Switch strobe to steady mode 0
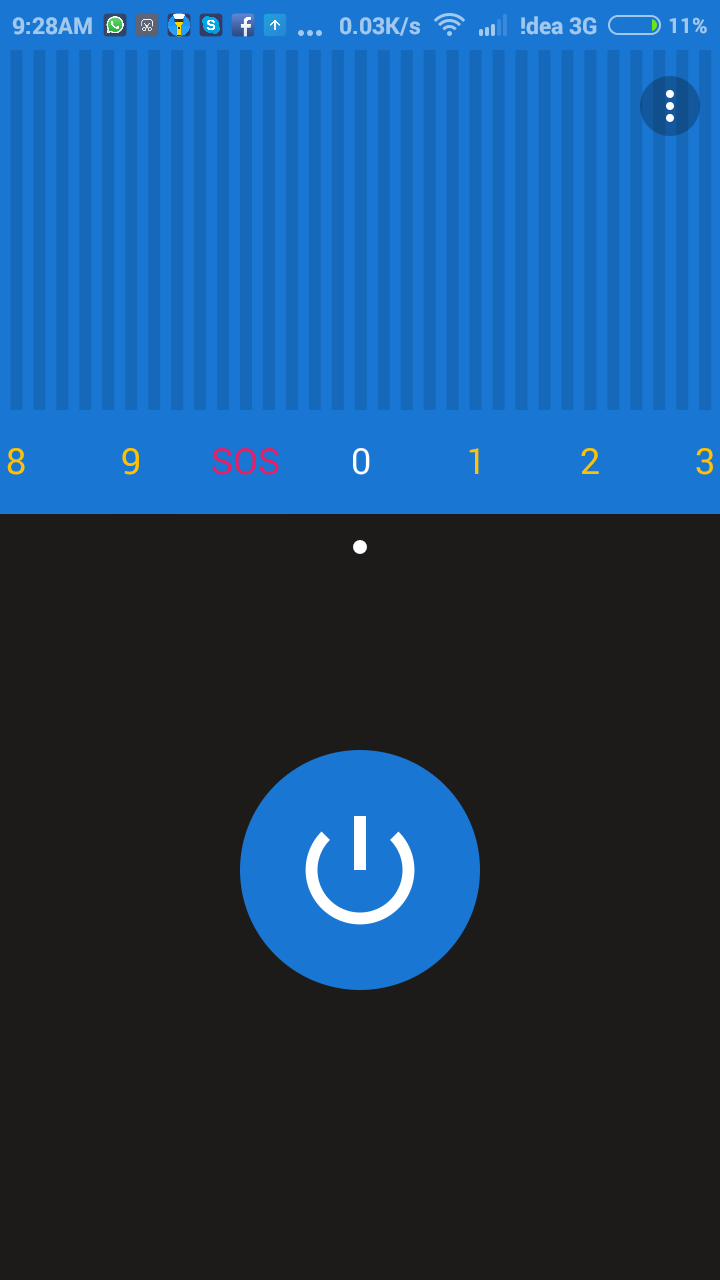Viewport: 720px width, 1280px height. coord(360,462)
